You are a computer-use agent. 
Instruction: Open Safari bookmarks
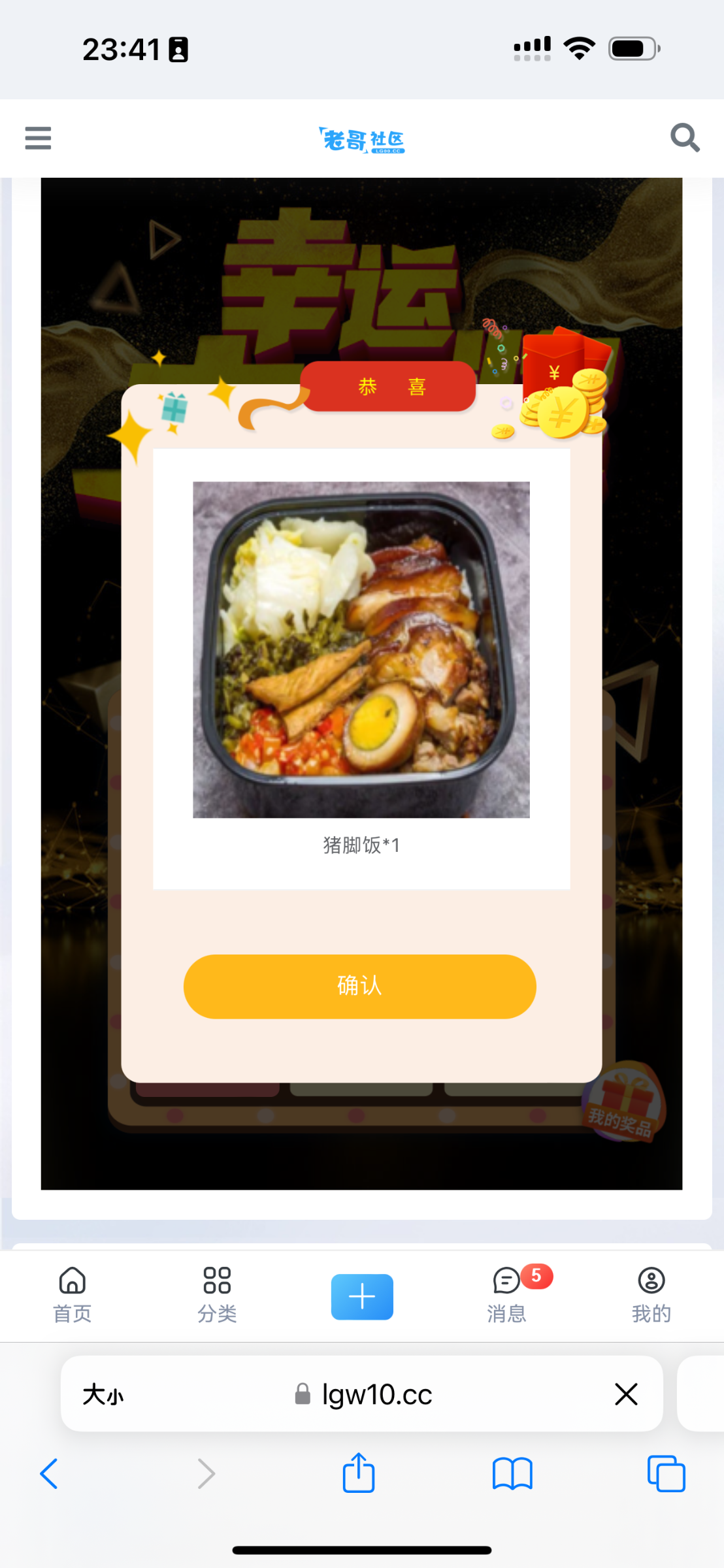coord(512,1474)
